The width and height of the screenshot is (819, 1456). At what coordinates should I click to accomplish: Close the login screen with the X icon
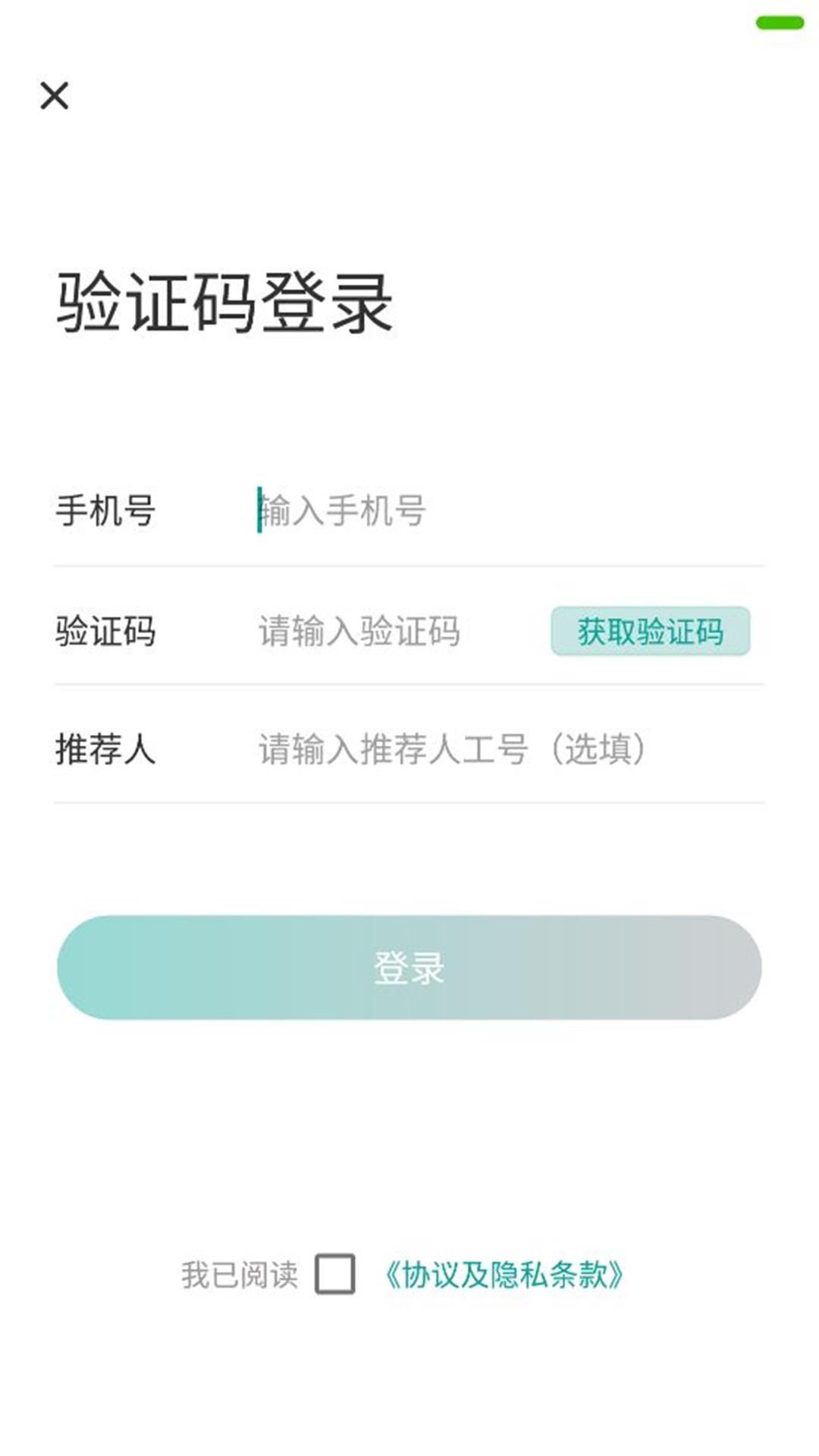coord(54,96)
